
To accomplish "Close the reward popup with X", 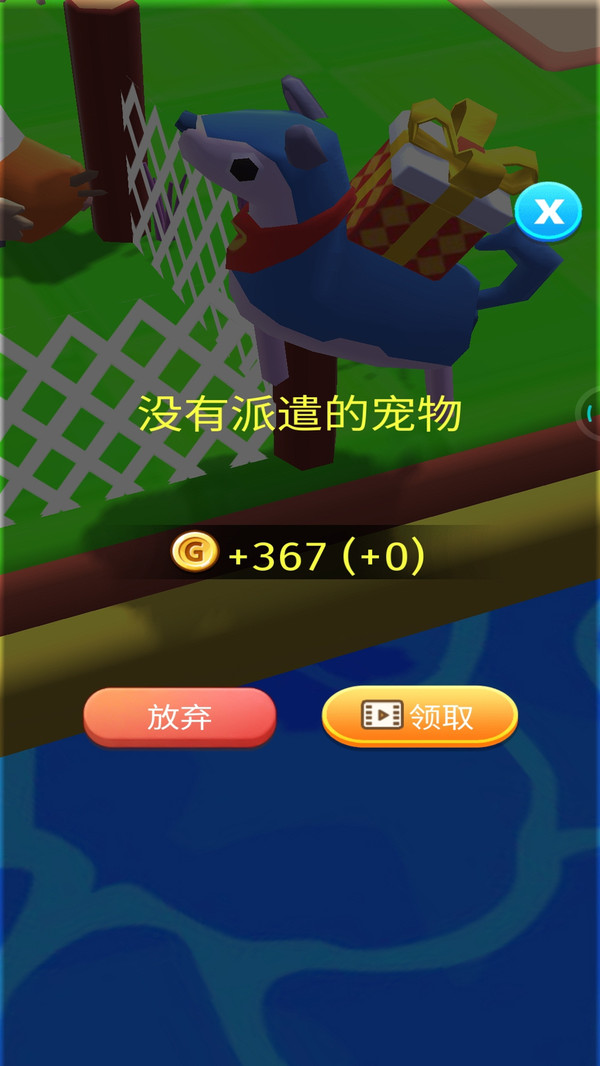I will 548,211.
